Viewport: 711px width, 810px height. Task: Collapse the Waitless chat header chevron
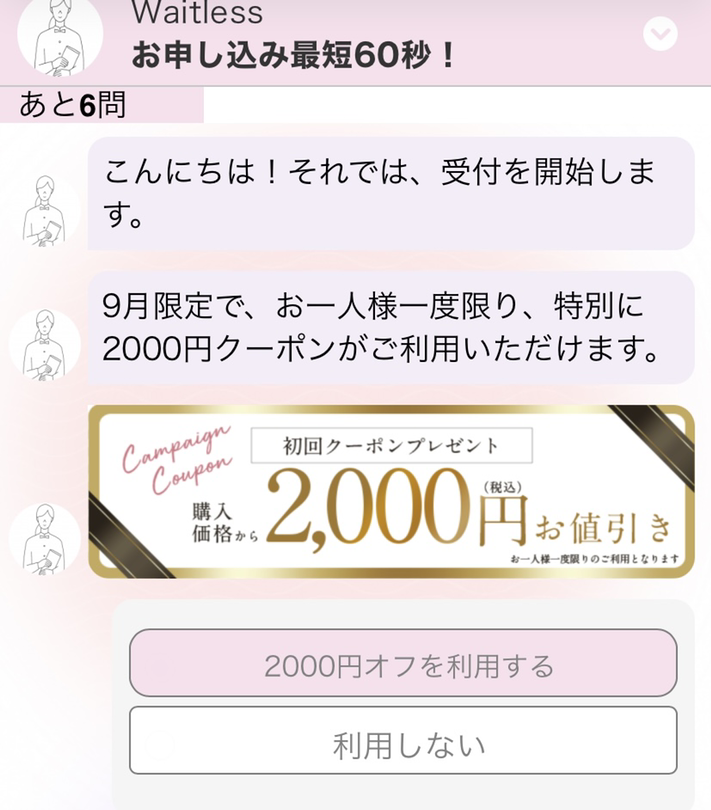(660, 35)
